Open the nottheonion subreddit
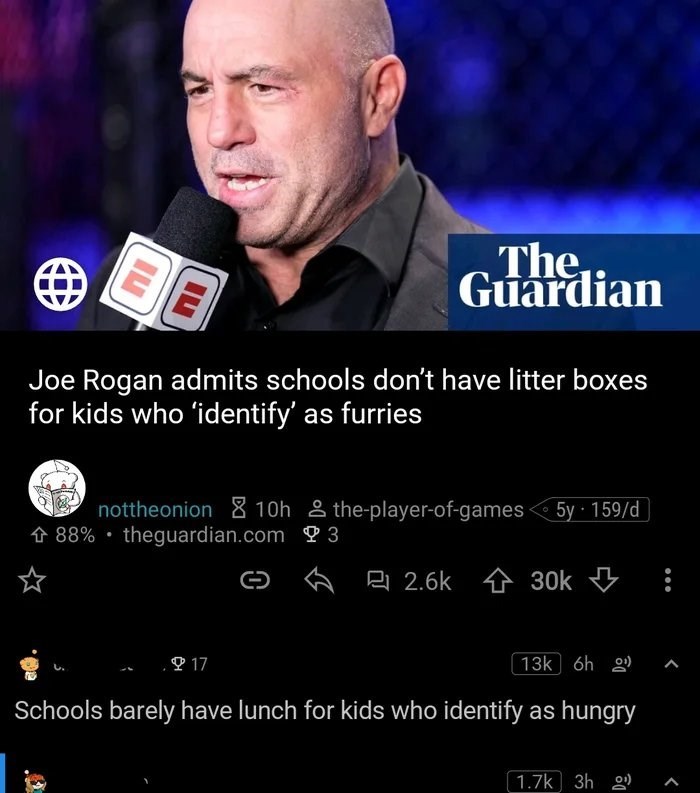 [x=155, y=510]
